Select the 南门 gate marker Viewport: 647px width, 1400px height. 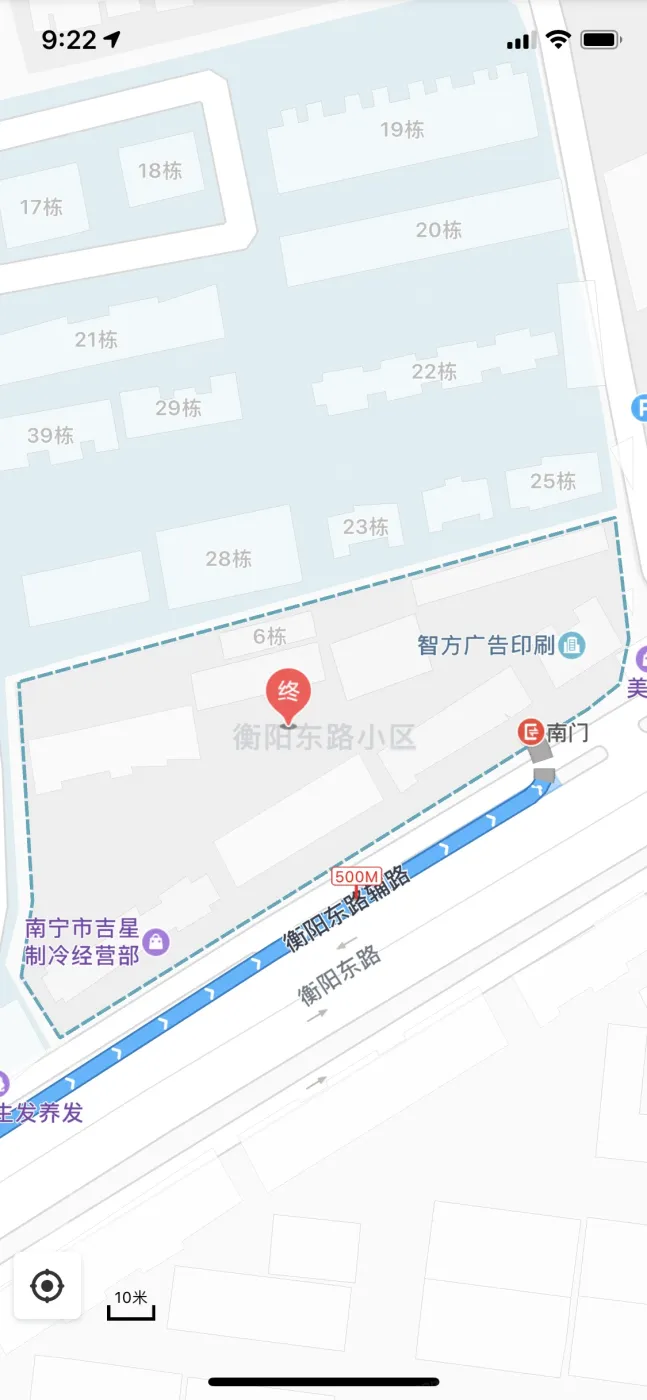tap(530, 731)
